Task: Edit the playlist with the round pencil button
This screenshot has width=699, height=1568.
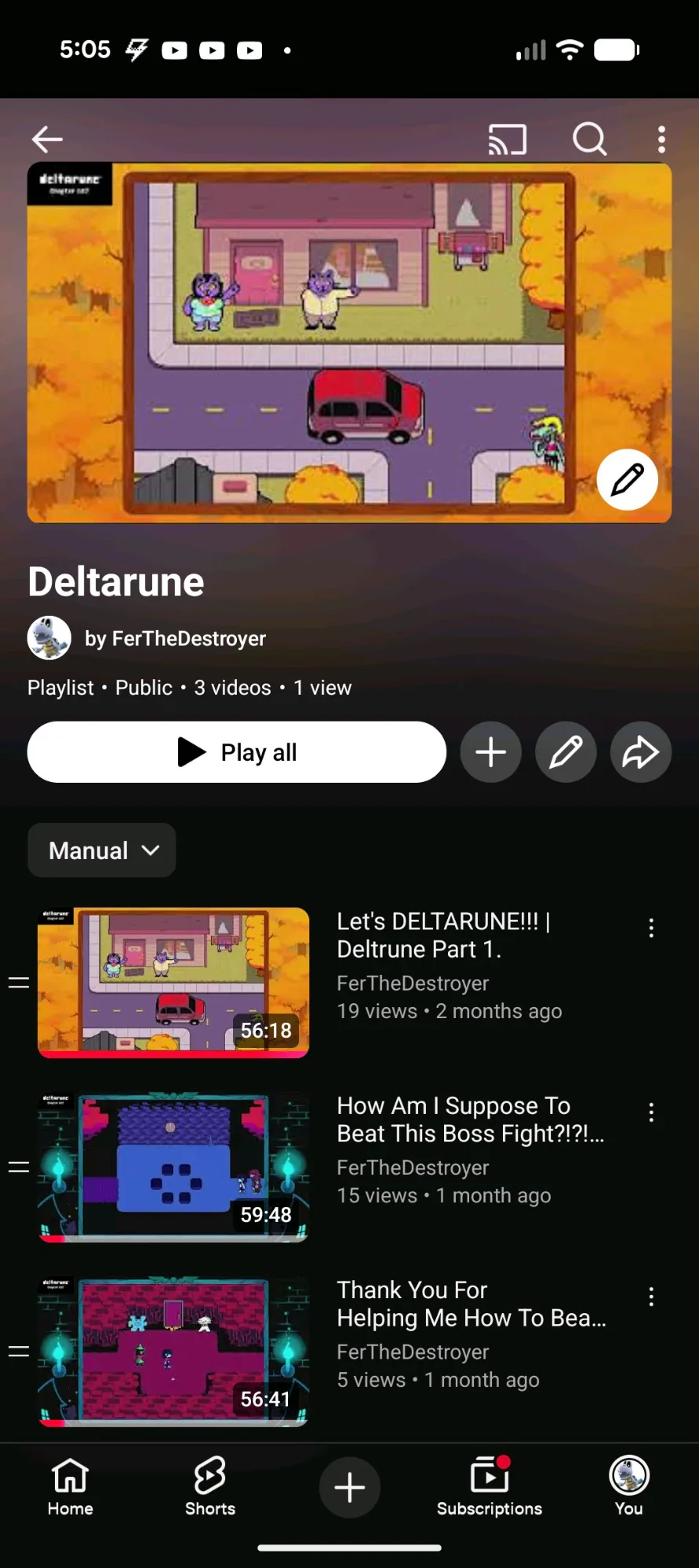Action: tap(566, 752)
